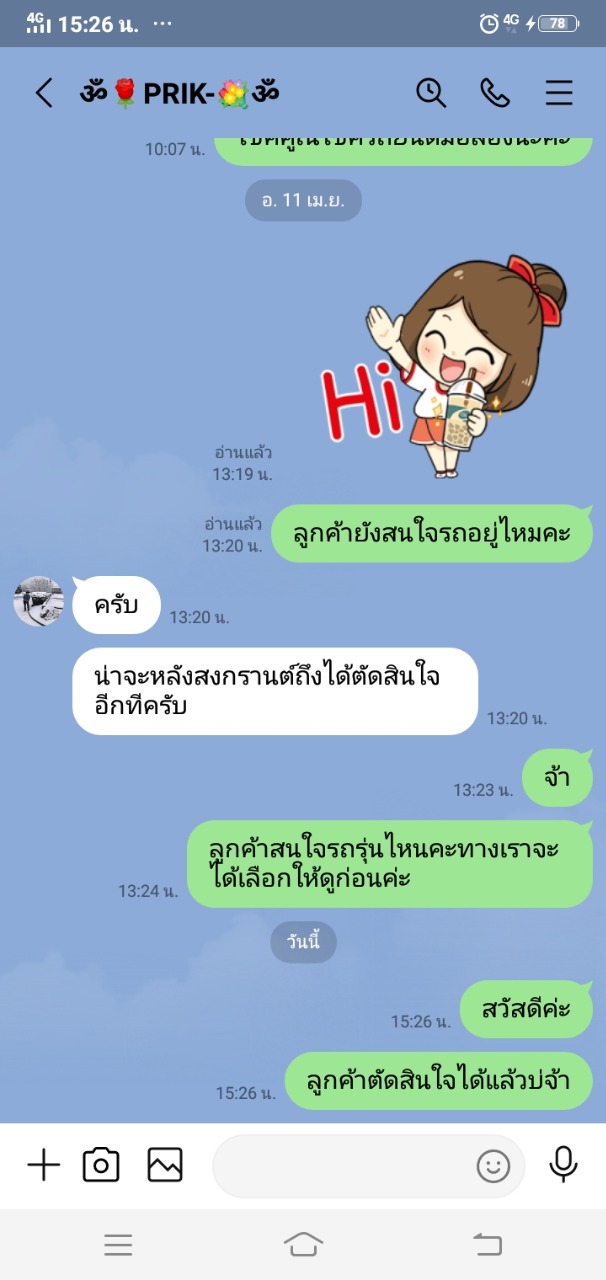Image resolution: width=606 pixels, height=1280 pixels.
Task: Open the gallery image picker
Action: tap(165, 1165)
